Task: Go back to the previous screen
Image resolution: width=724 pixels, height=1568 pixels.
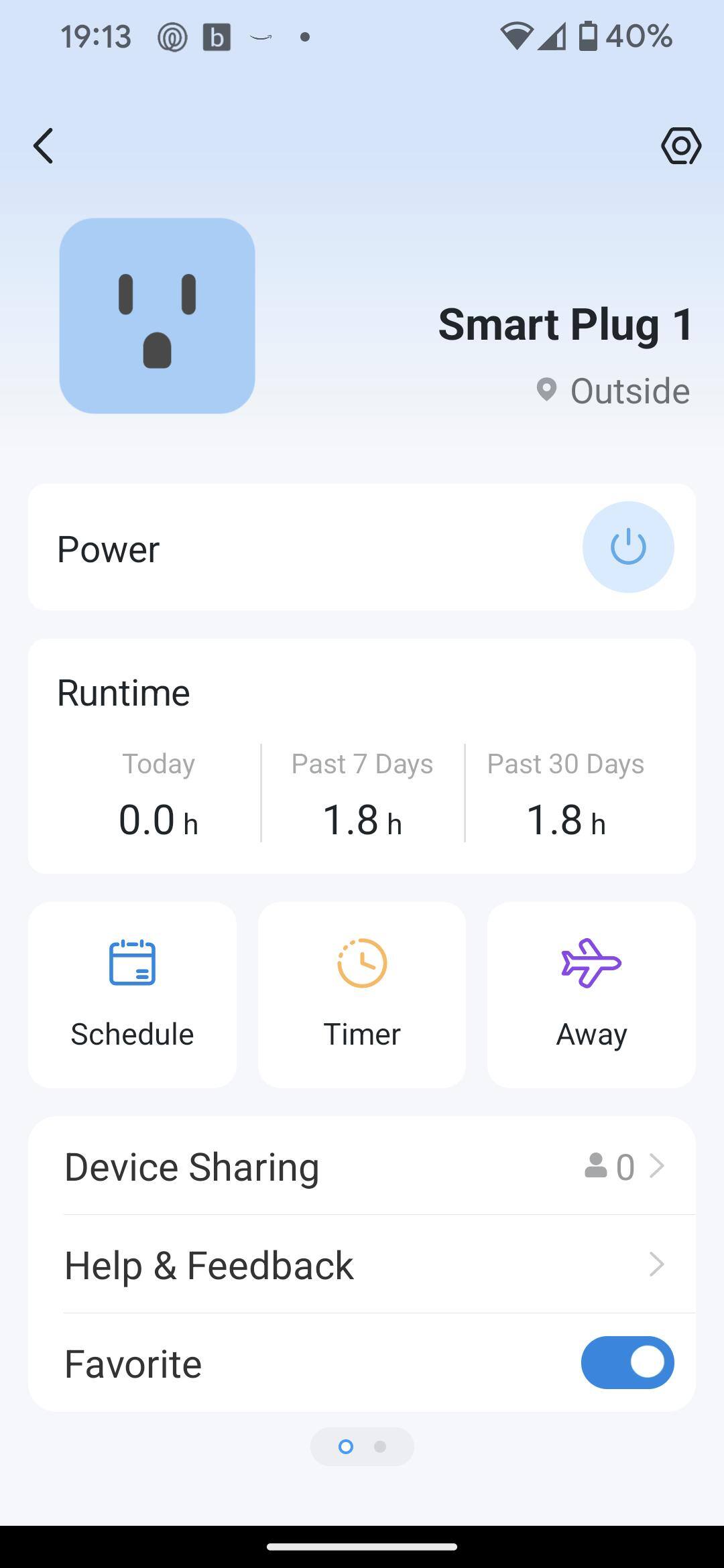Action: [44, 146]
